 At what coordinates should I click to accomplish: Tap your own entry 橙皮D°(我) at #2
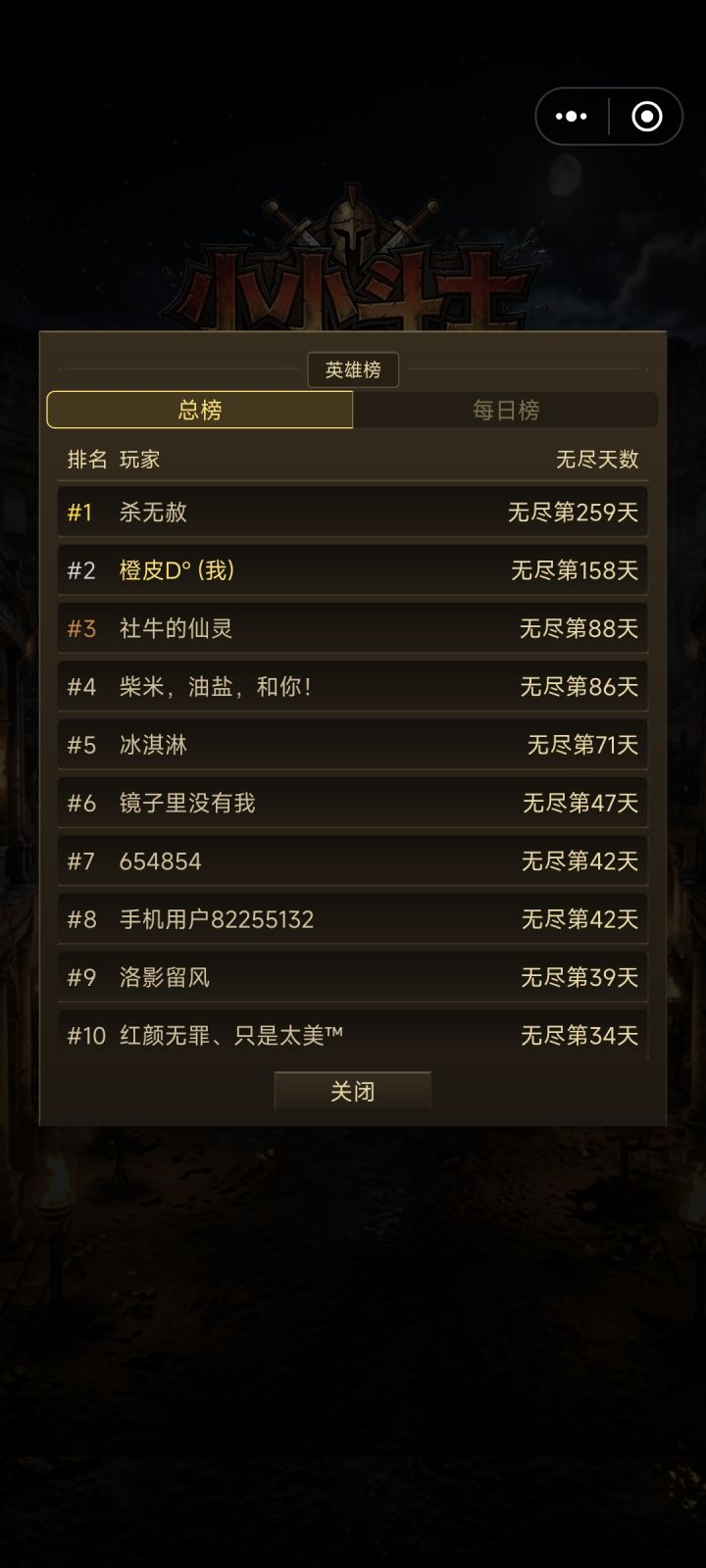[353, 569]
